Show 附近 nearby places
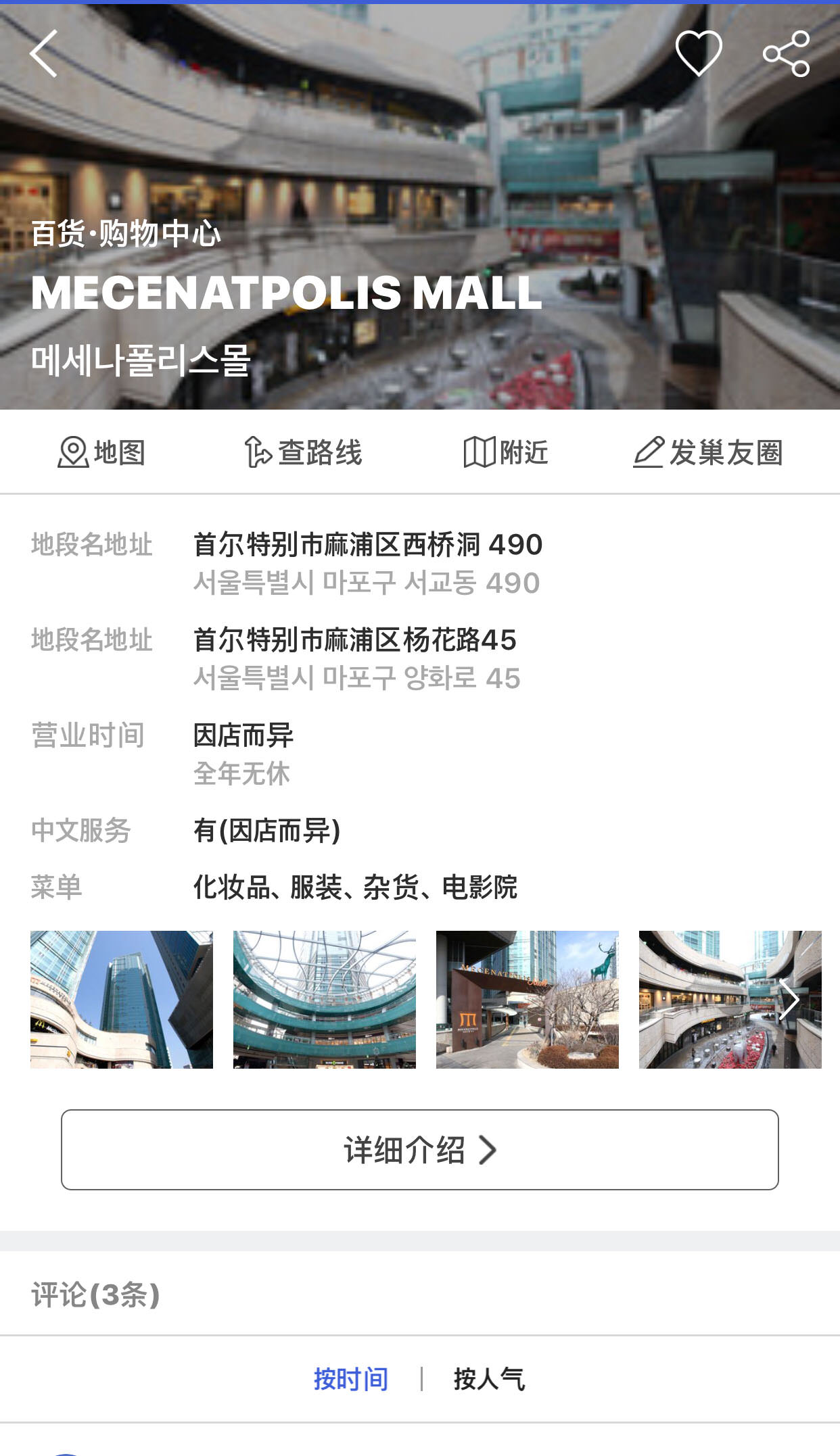840x1456 pixels. click(505, 452)
